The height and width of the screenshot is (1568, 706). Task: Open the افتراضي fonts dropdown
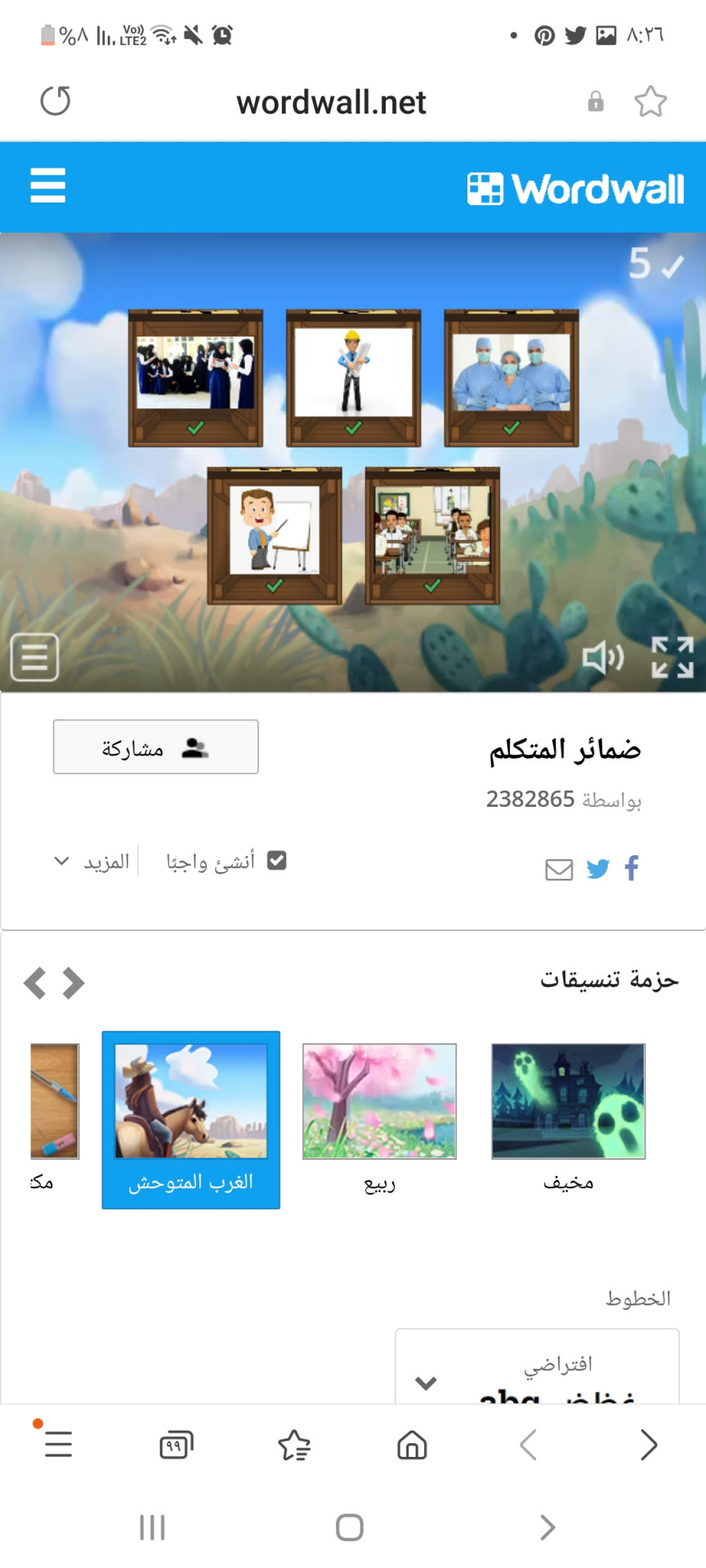[x=538, y=1367]
